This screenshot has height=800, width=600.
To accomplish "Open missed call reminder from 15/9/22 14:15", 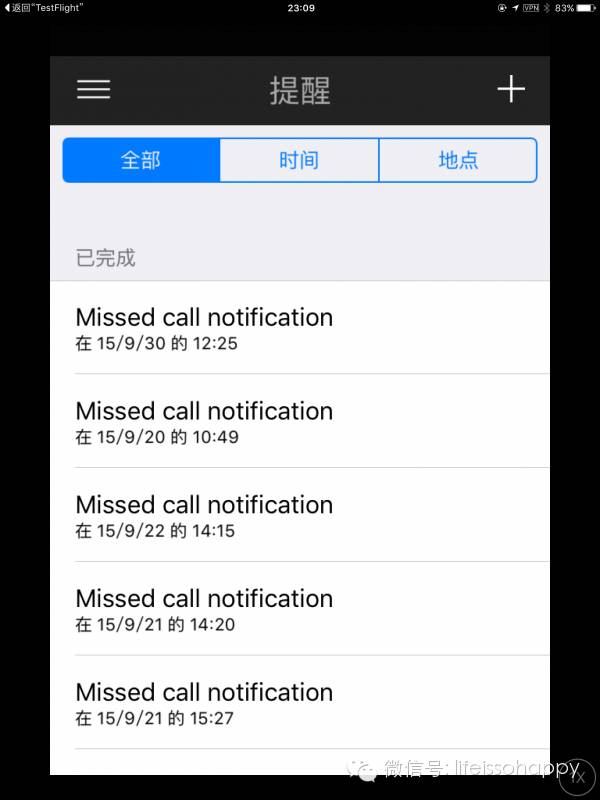I will (x=300, y=516).
